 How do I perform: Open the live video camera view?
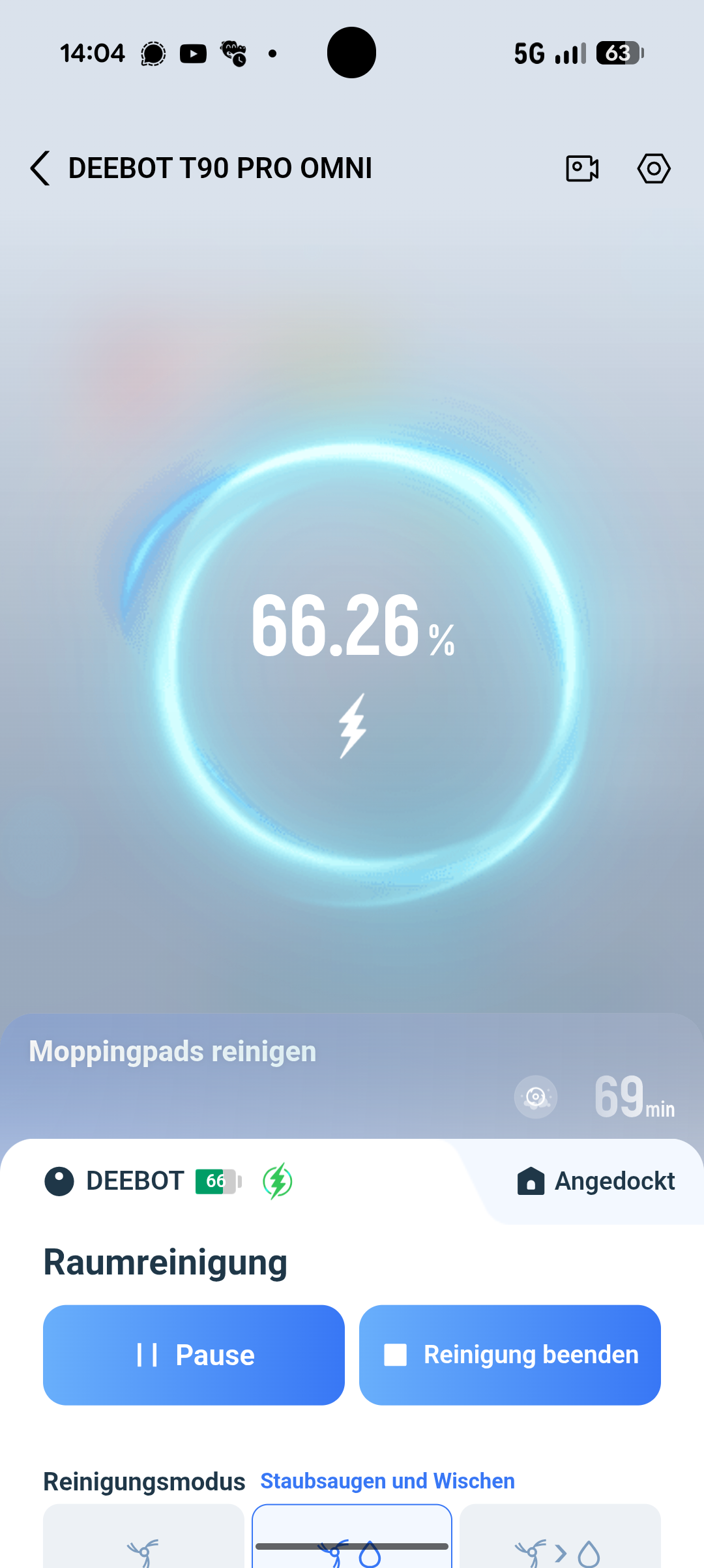coord(581,168)
